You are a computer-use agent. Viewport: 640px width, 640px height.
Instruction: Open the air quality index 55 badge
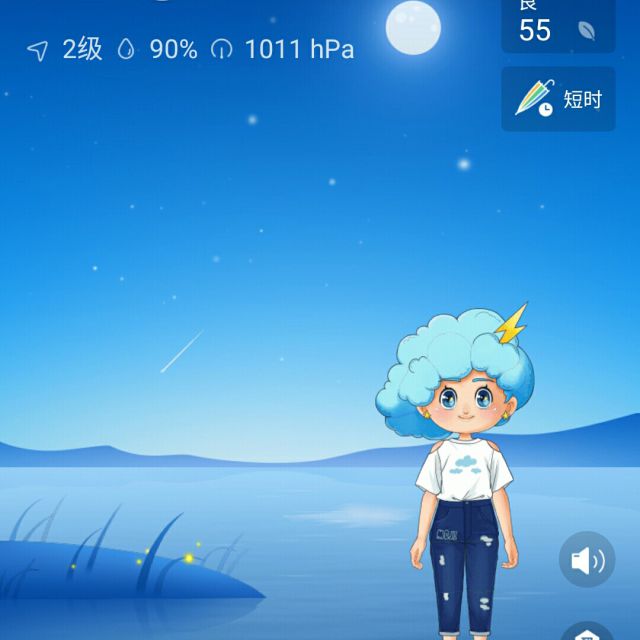coord(557,25)
